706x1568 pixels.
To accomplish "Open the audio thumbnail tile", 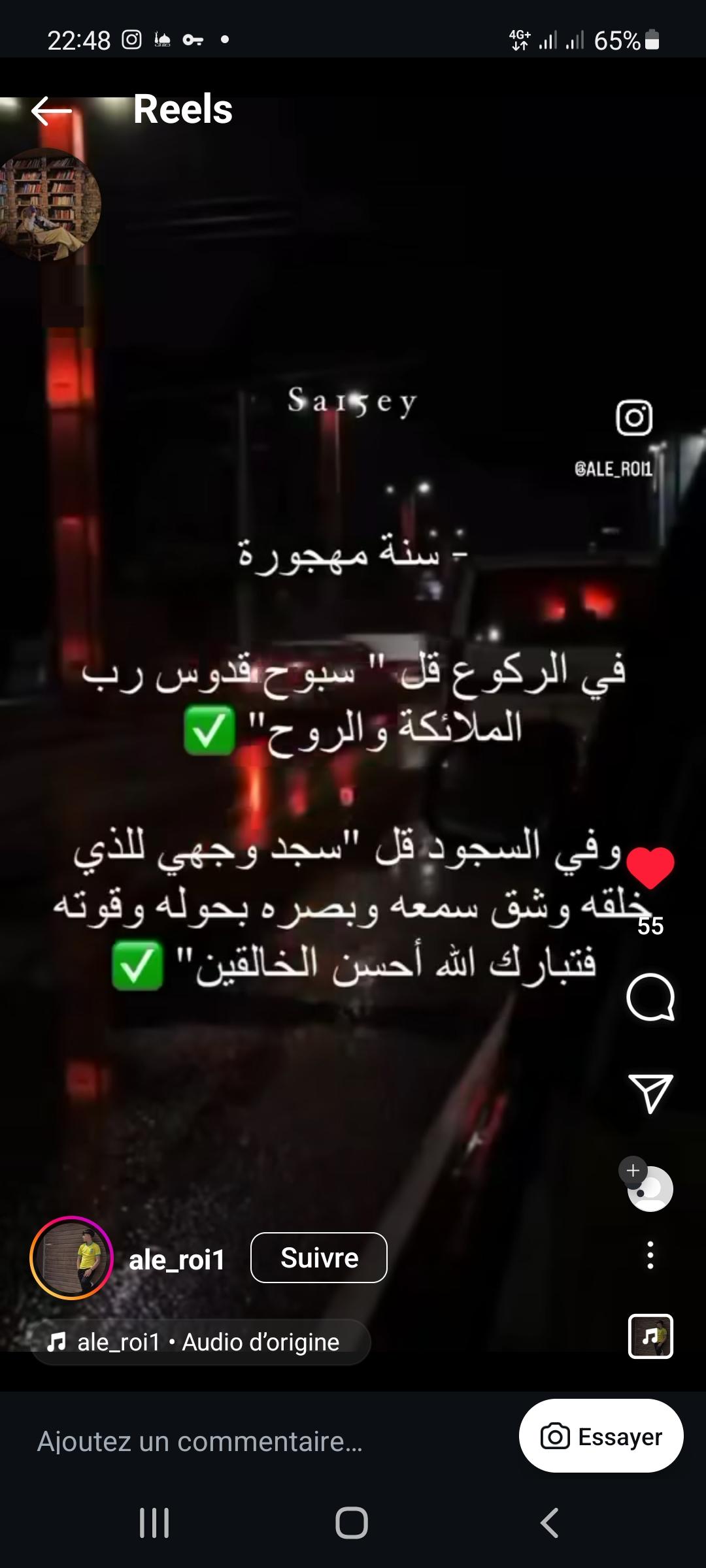I will pos(650,1337).
